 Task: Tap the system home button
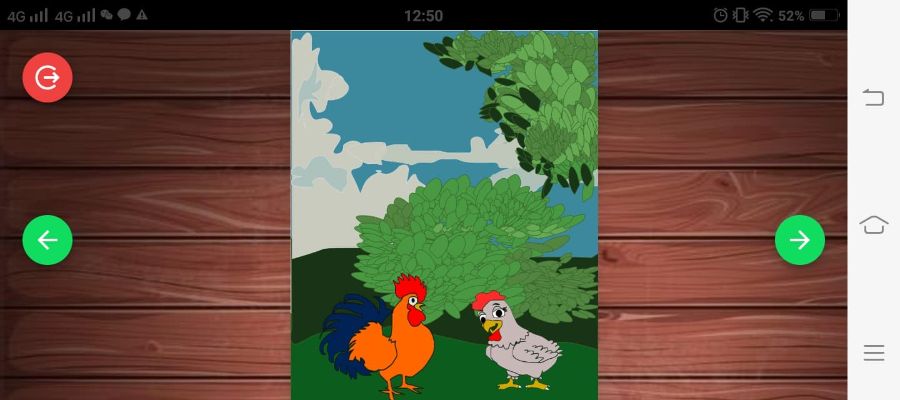(873, 225)
